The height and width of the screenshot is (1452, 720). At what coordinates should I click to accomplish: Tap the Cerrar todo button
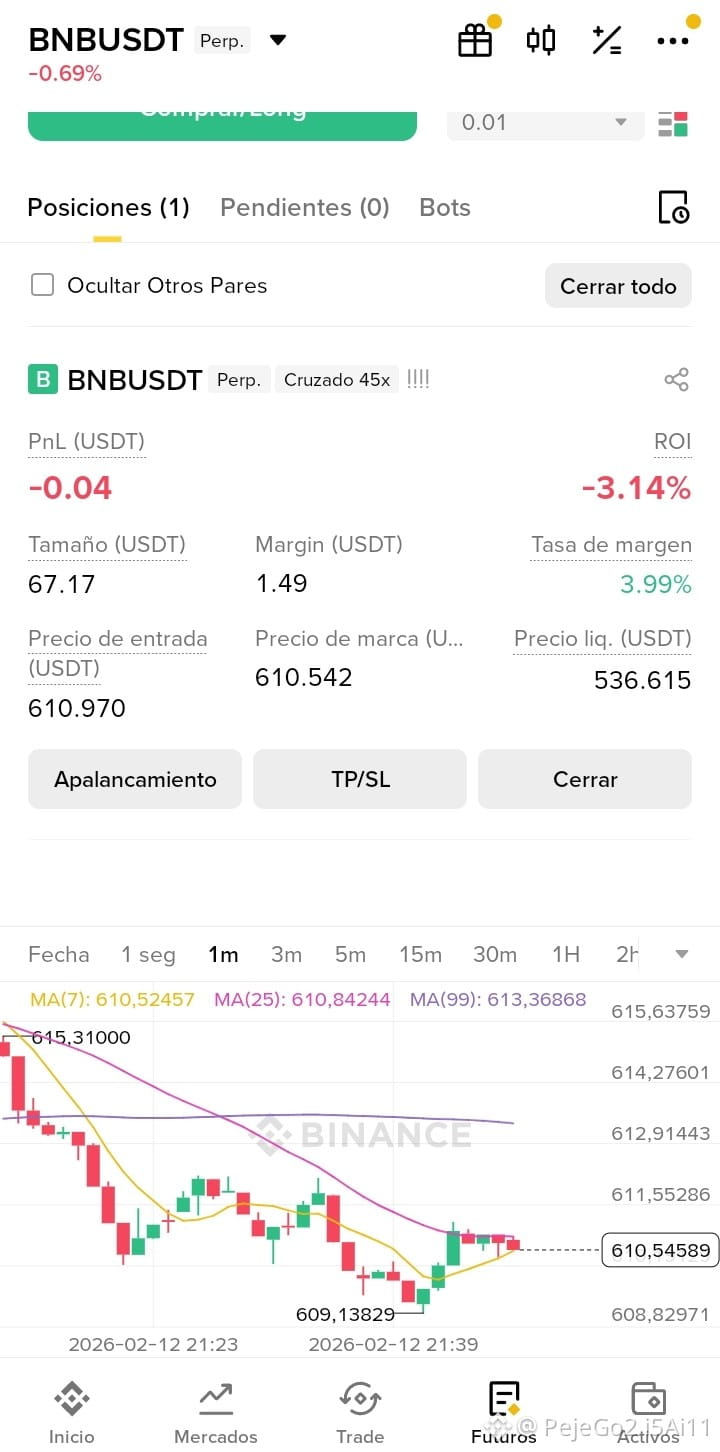click(x=618, y=286)
